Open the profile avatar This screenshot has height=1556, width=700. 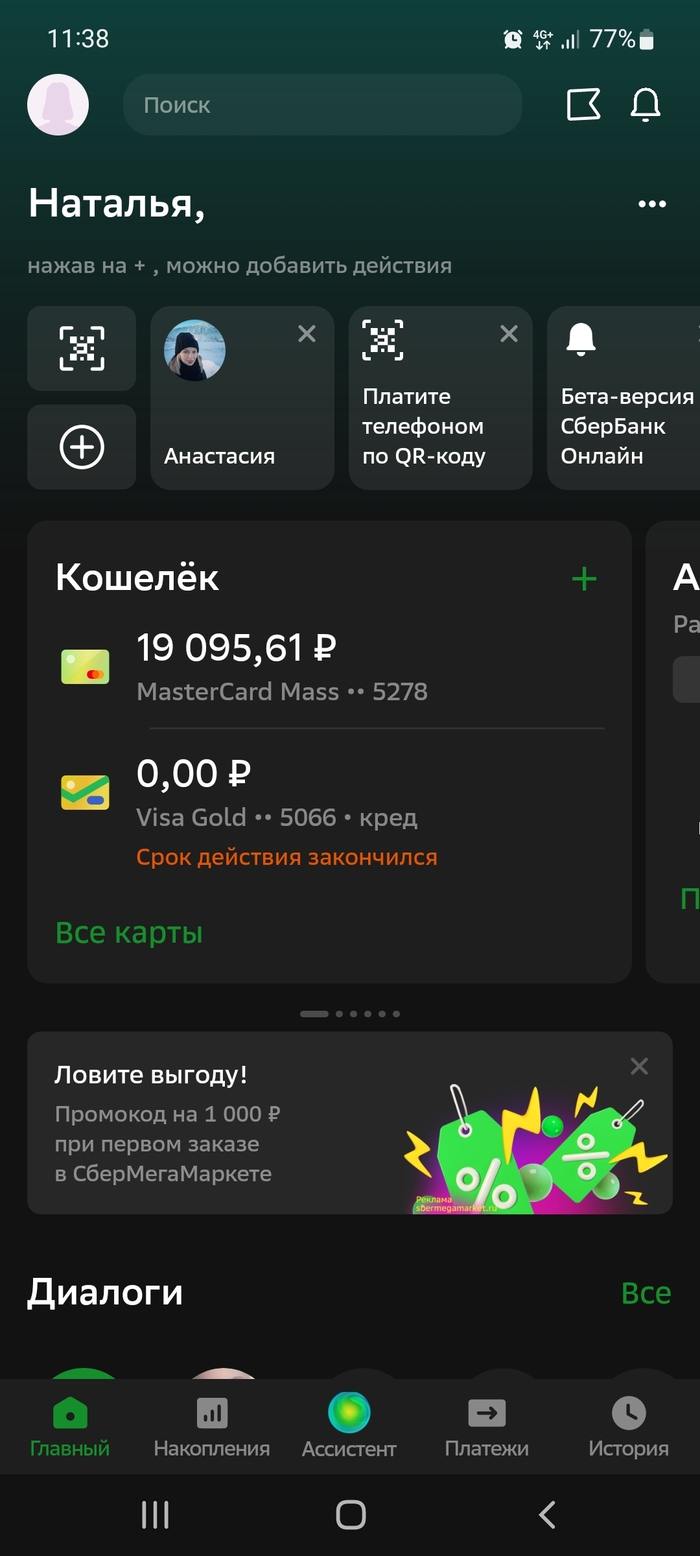tap(58, 105)
